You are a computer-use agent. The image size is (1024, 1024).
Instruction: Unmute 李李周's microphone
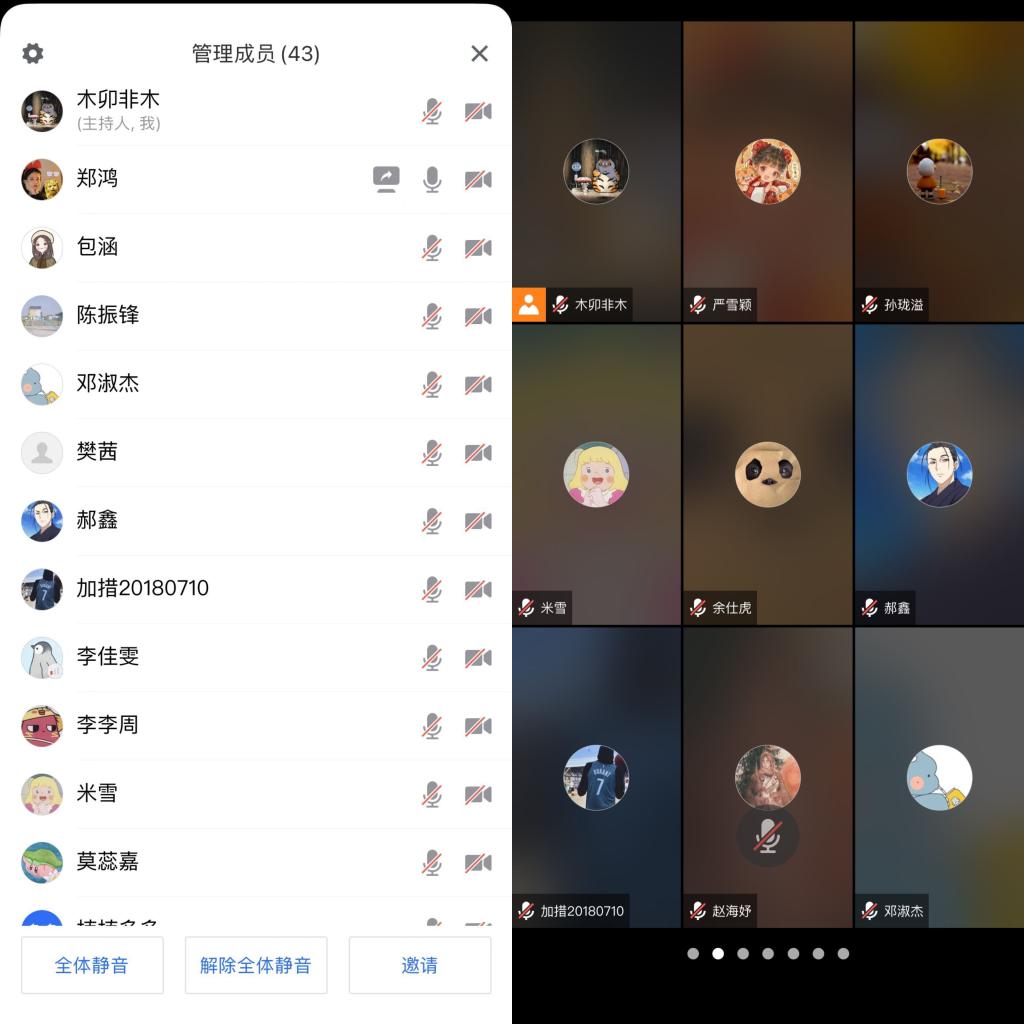click(432, 726)
